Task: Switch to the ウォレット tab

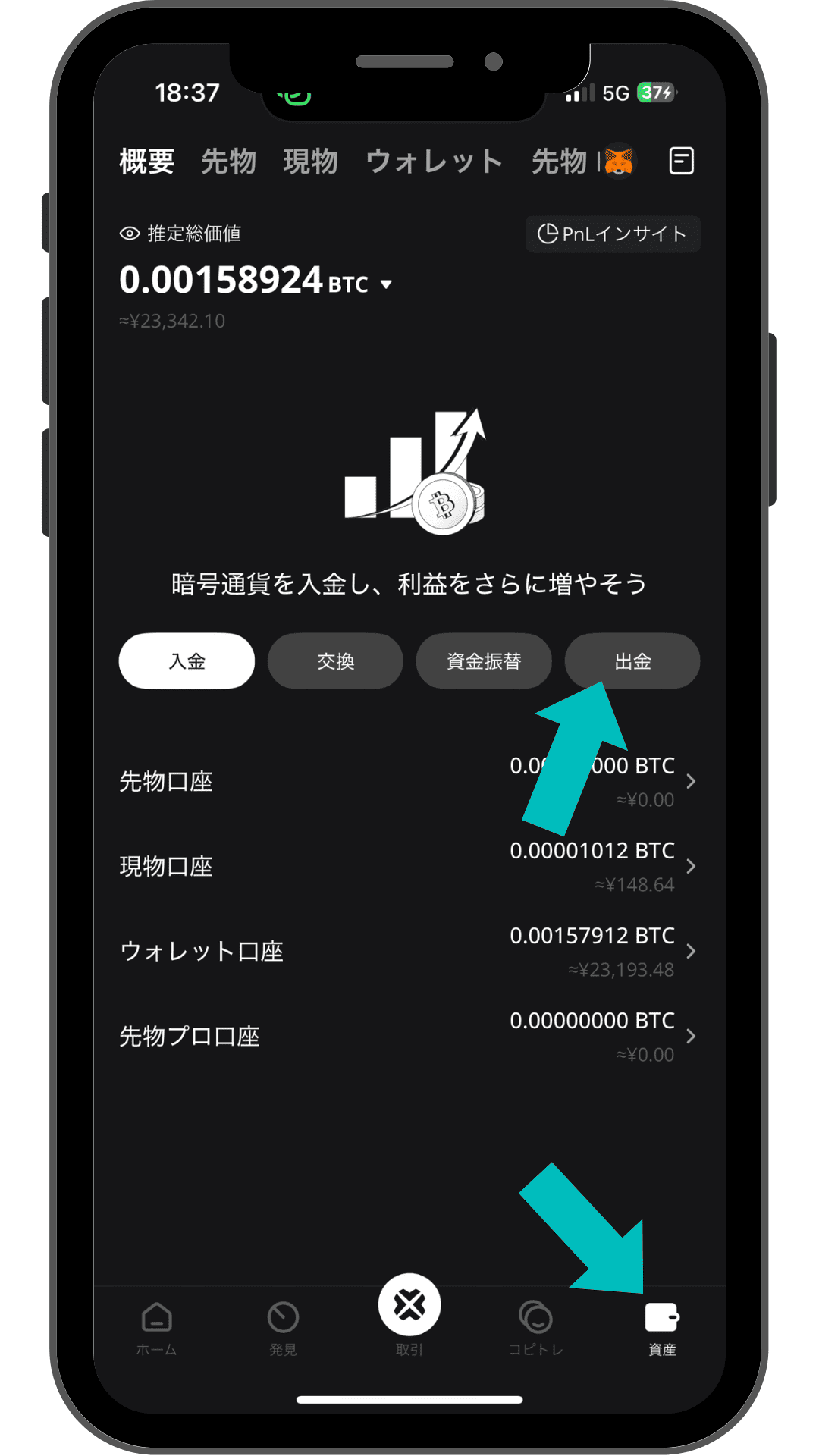Action: coord(434,162)
